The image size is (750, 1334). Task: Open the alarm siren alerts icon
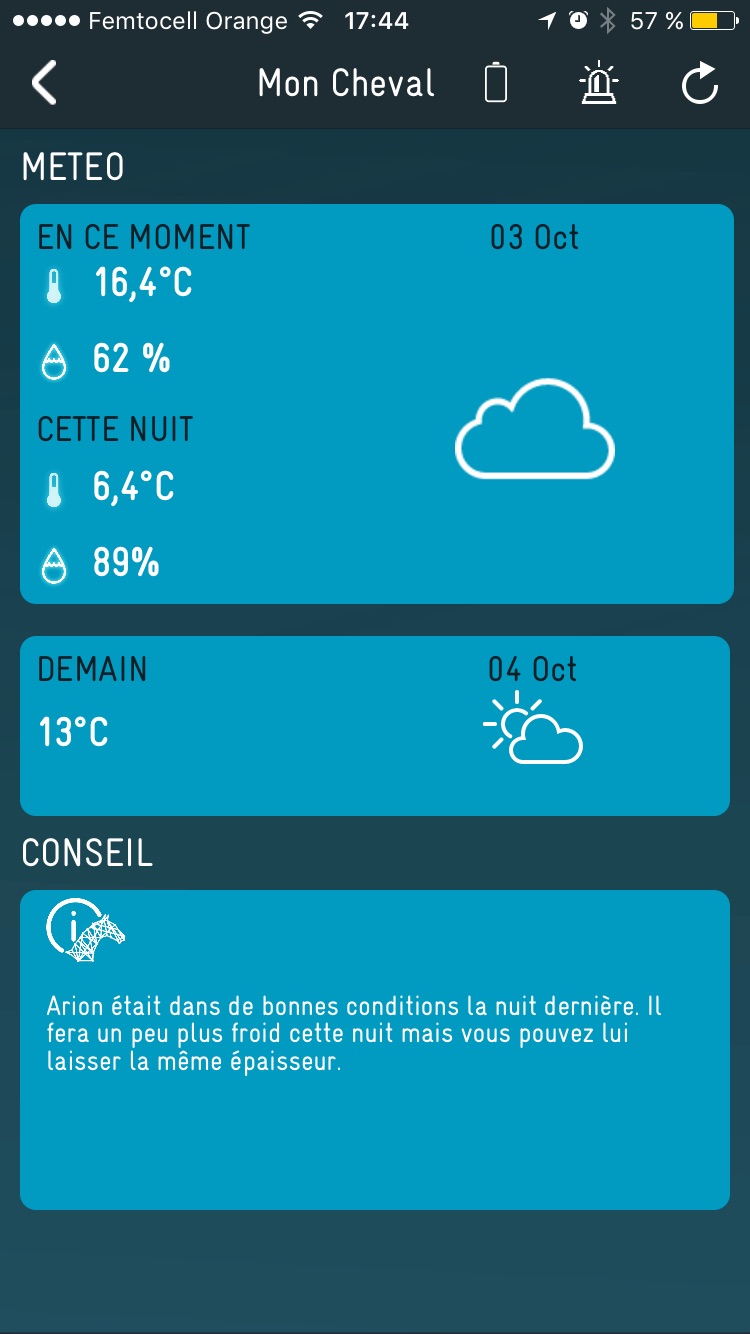pyautogui.click(x=598, y=83)
